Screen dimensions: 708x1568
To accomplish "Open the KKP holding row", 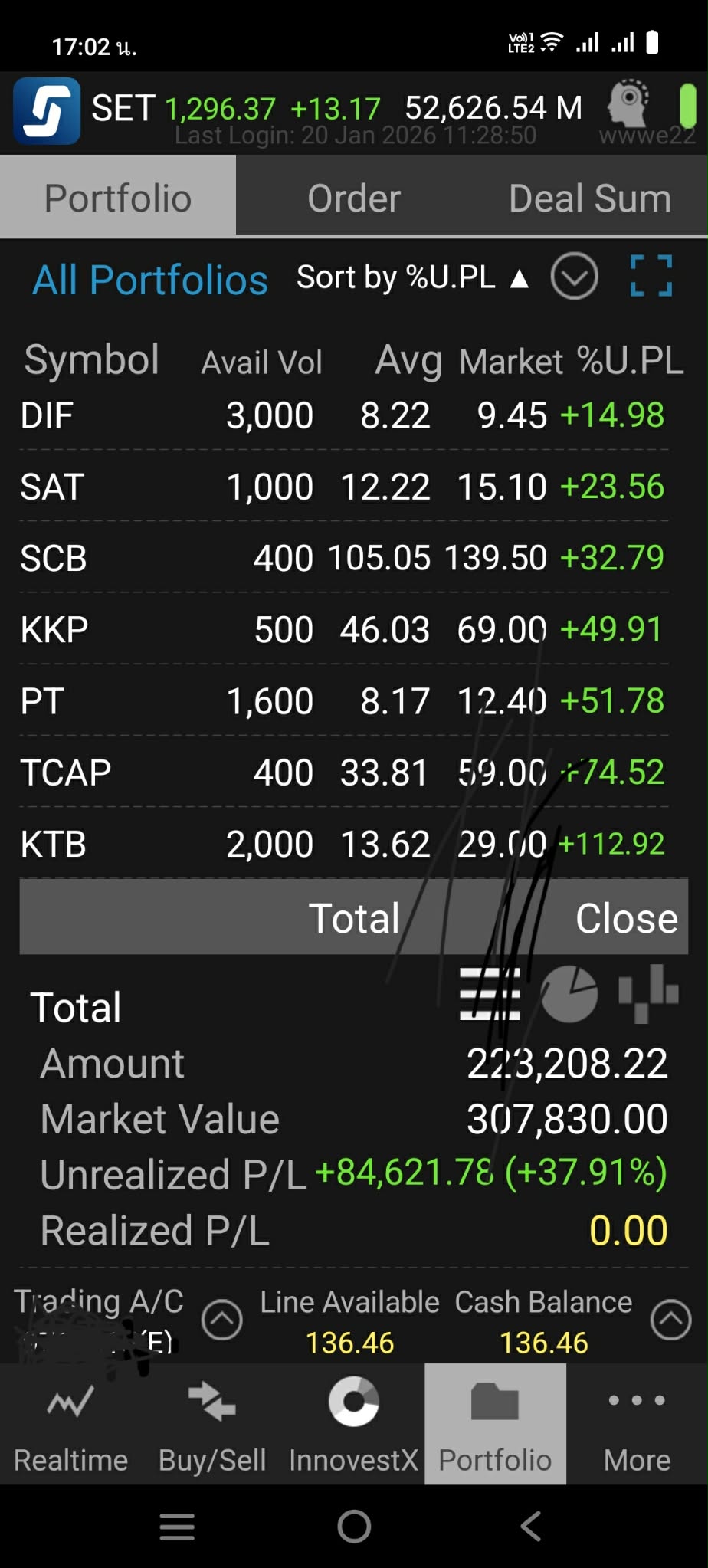I will click(x=343, y=630).
